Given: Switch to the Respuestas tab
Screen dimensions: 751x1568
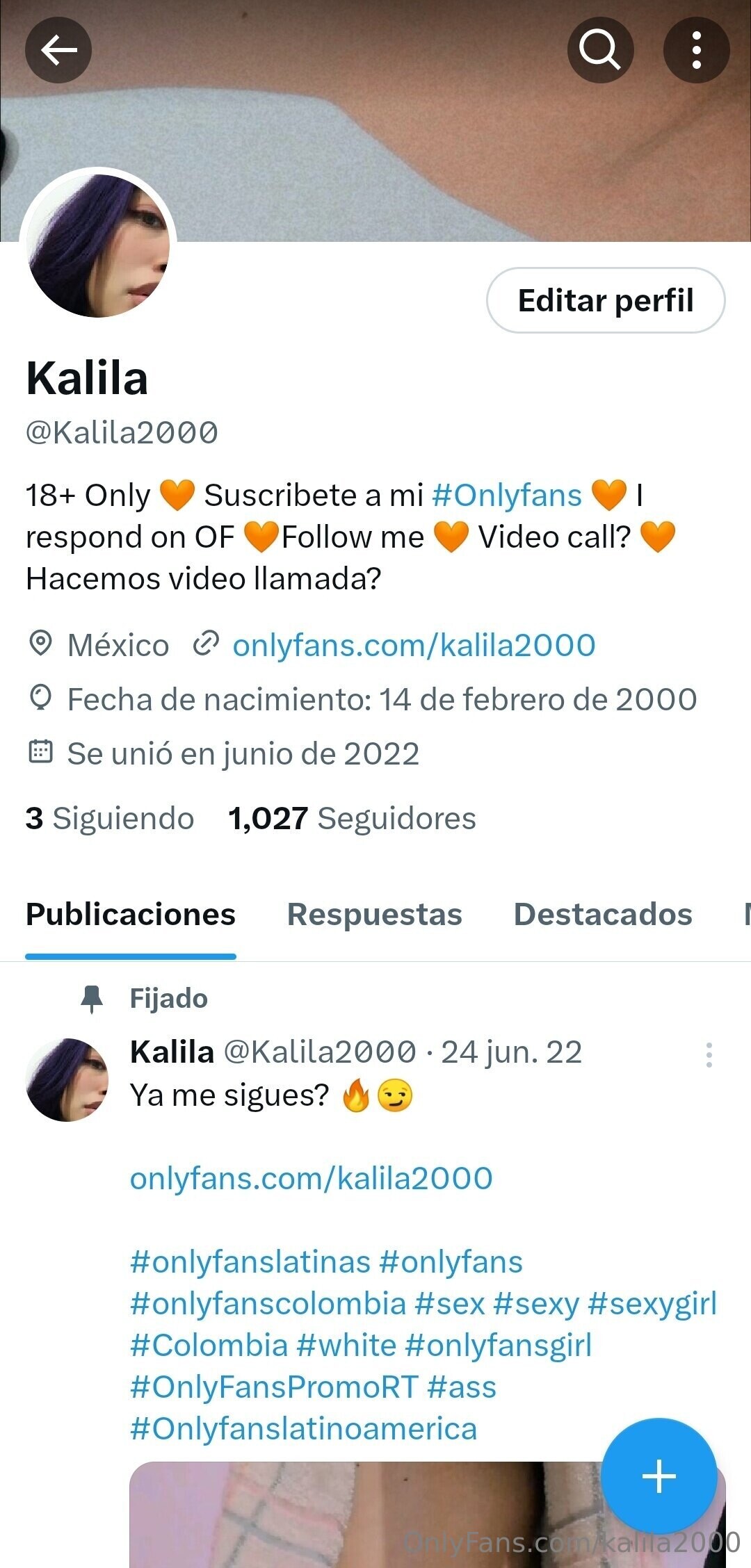Looking at the screenshot, I should (x=374, y=914).
